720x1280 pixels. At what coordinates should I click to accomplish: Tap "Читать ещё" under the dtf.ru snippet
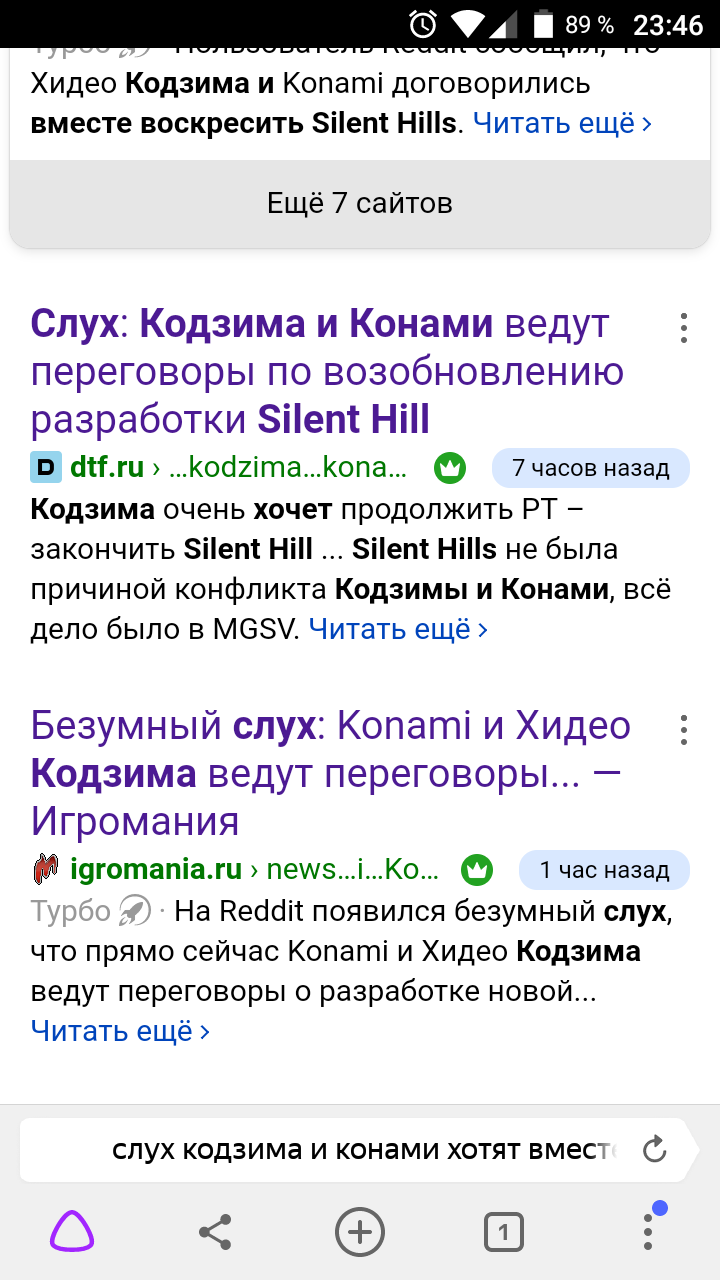(398, 629)
